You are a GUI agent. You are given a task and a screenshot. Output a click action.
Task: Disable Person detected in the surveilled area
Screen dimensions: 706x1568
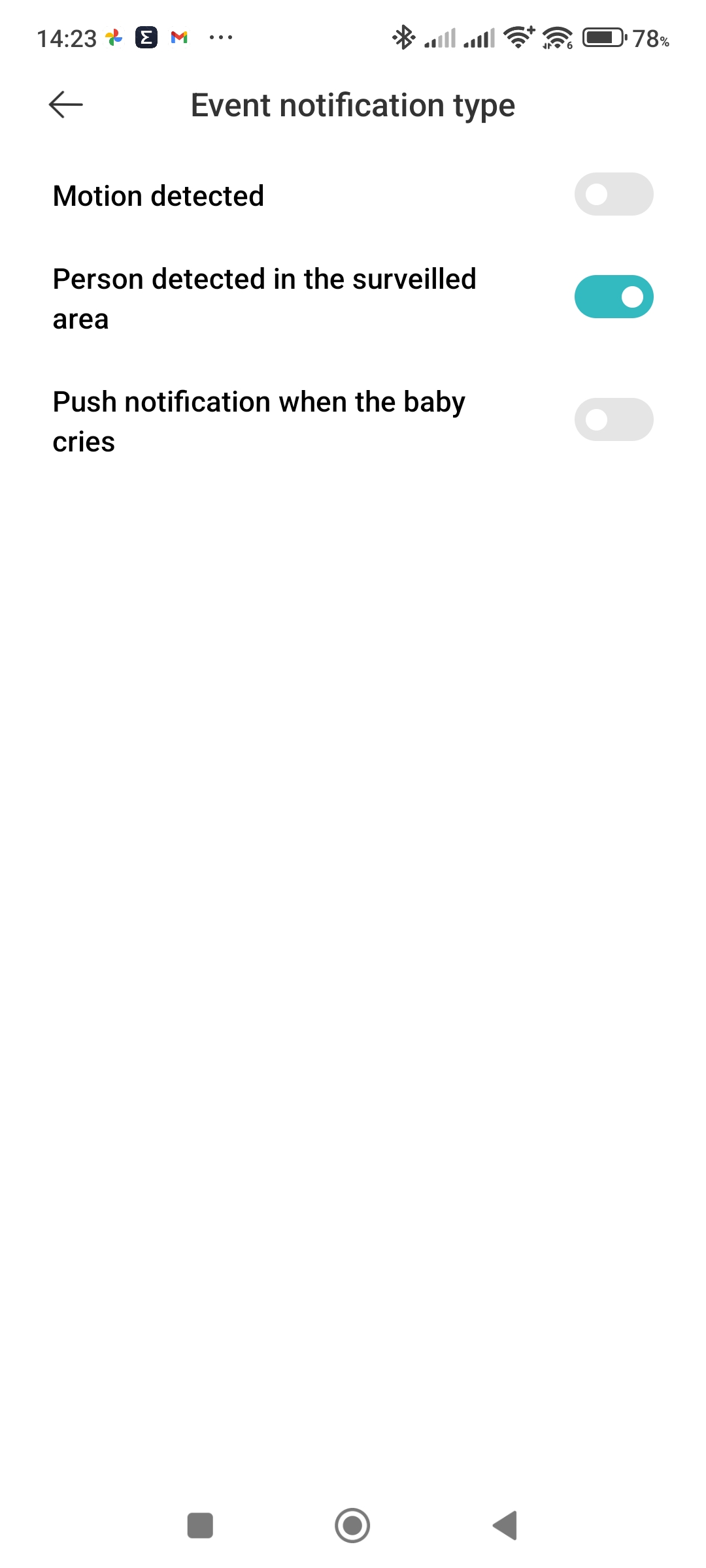pyautogui.click(x=613, y=297)
